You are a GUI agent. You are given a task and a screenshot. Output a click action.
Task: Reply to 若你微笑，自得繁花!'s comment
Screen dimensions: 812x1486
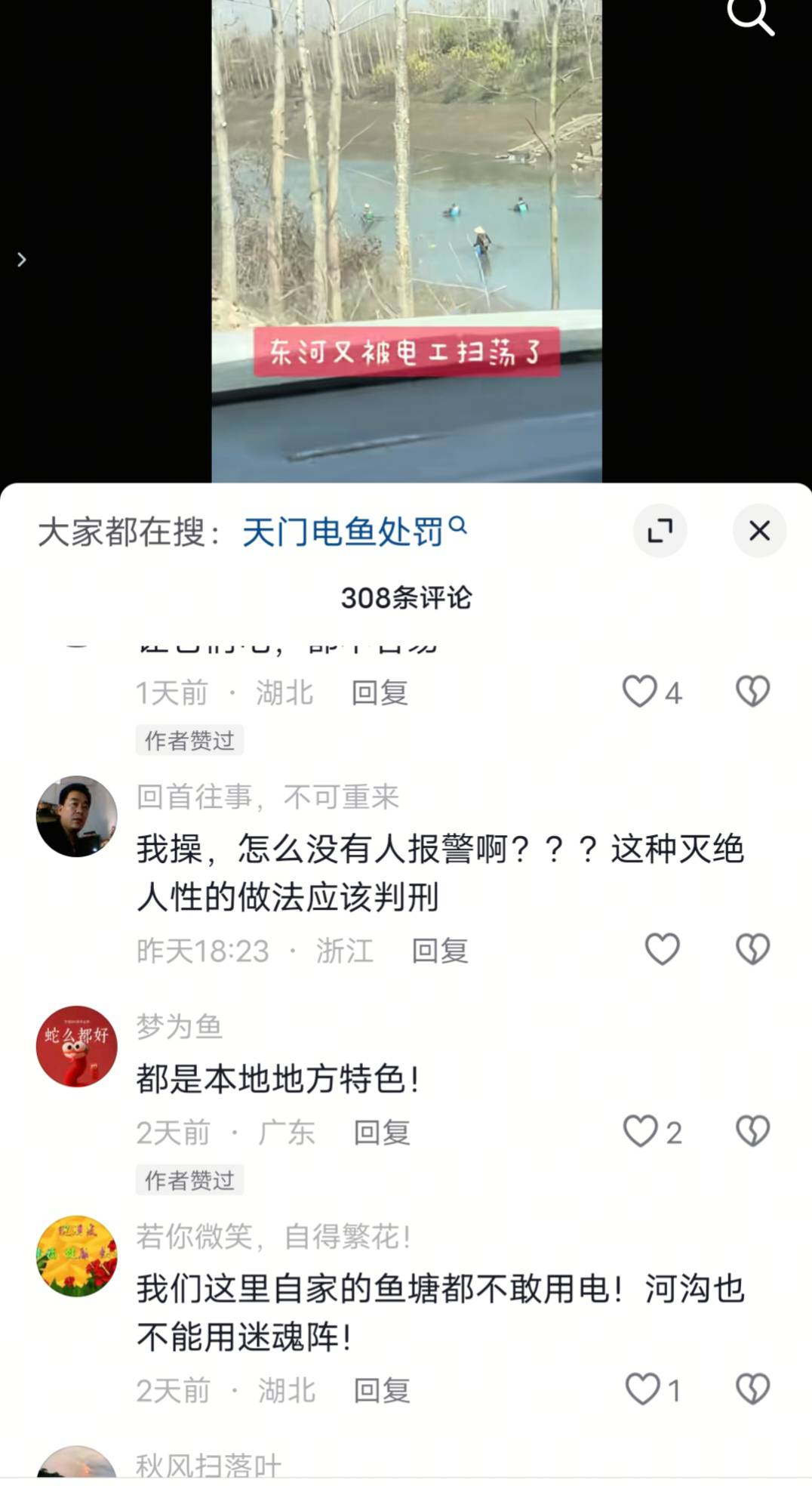382,1391
